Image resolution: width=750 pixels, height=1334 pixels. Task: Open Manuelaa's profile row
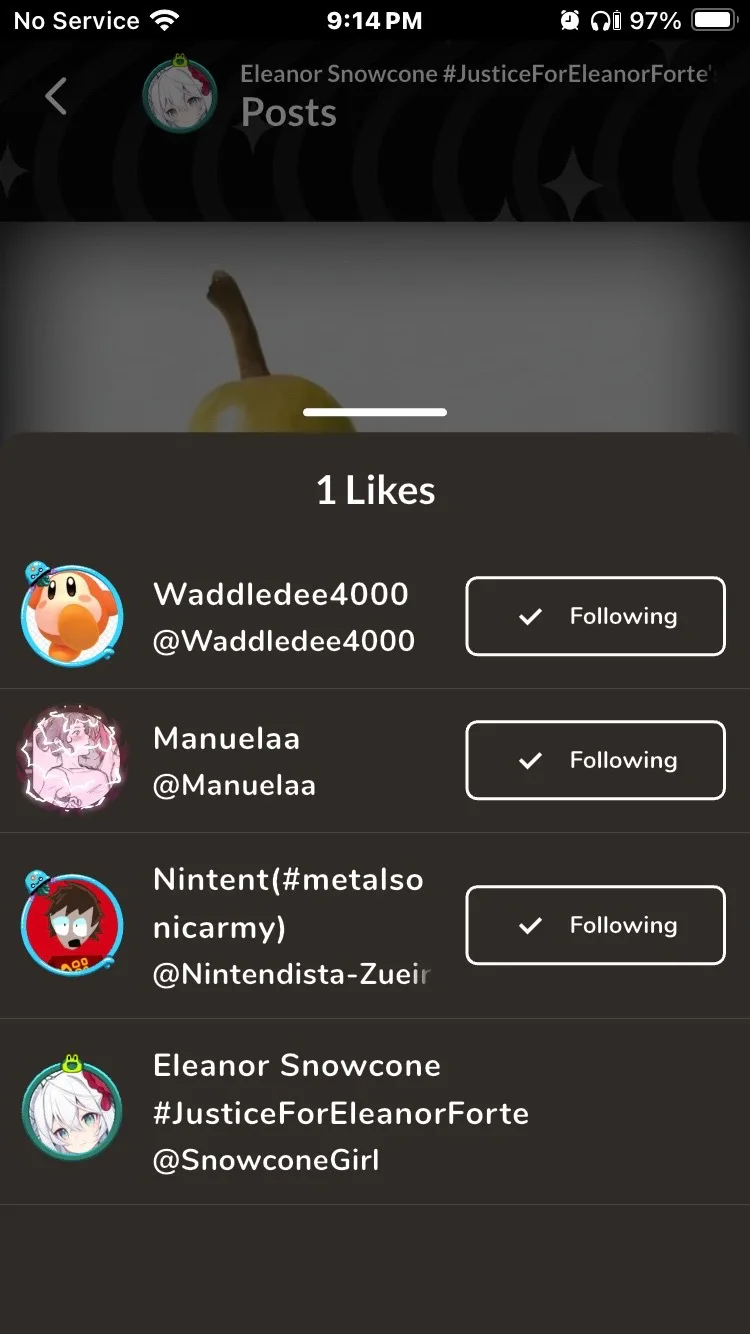point(375,761)
